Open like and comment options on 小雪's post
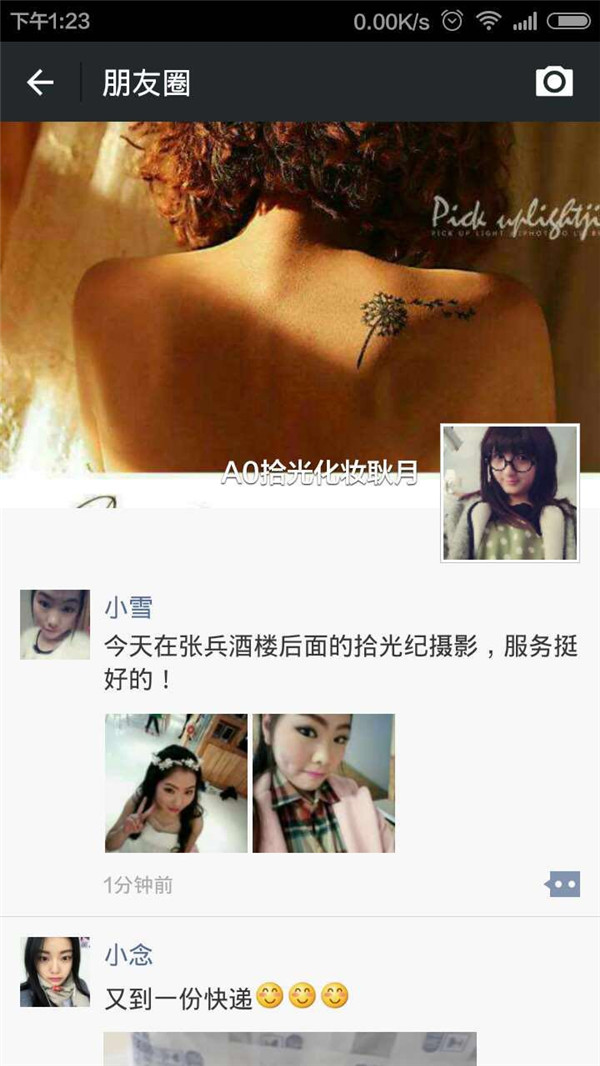Viewport: 600px width, 1066px height. pos(562,884)
